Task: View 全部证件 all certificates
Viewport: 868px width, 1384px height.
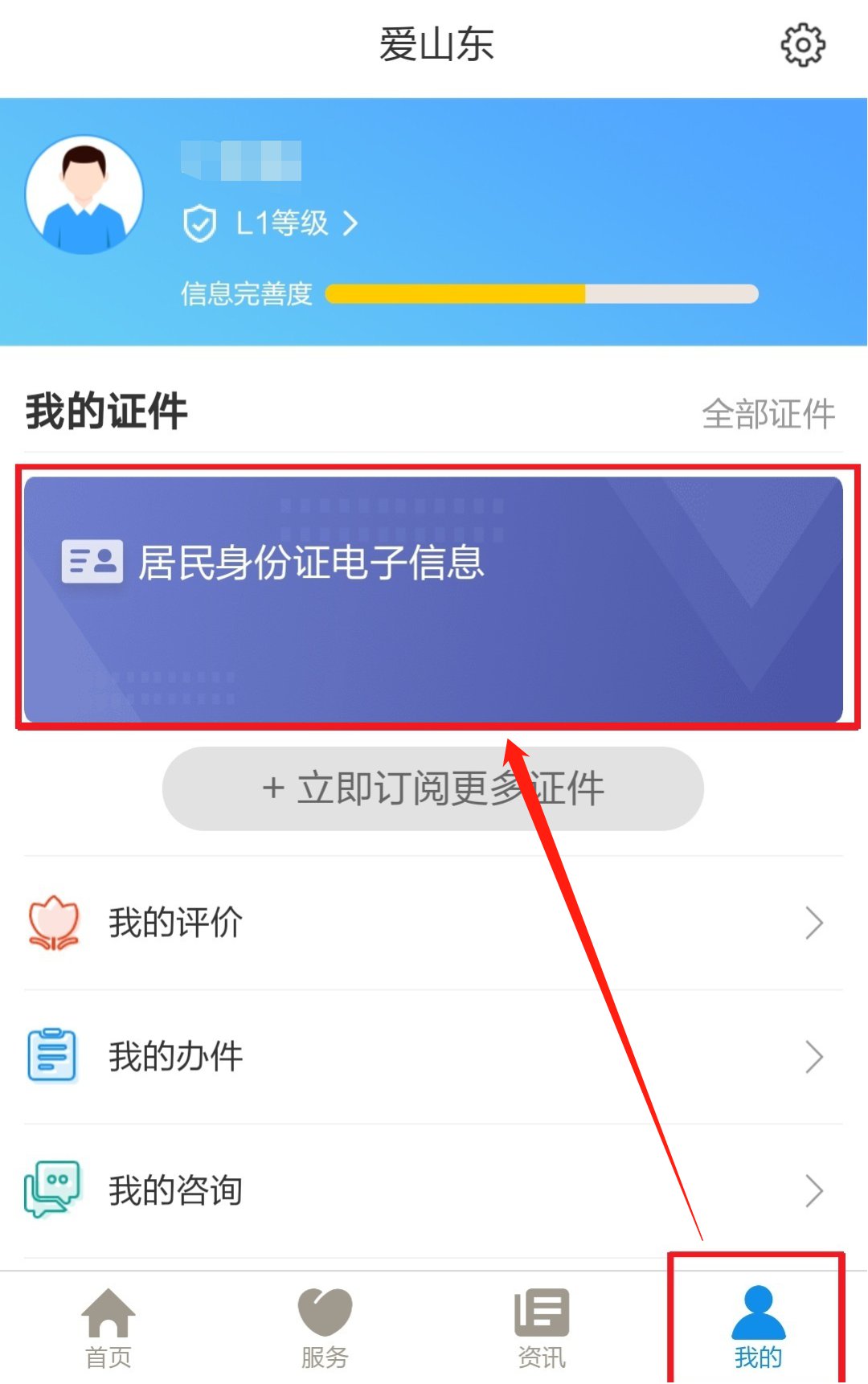Action: click(x=768, y=414)
